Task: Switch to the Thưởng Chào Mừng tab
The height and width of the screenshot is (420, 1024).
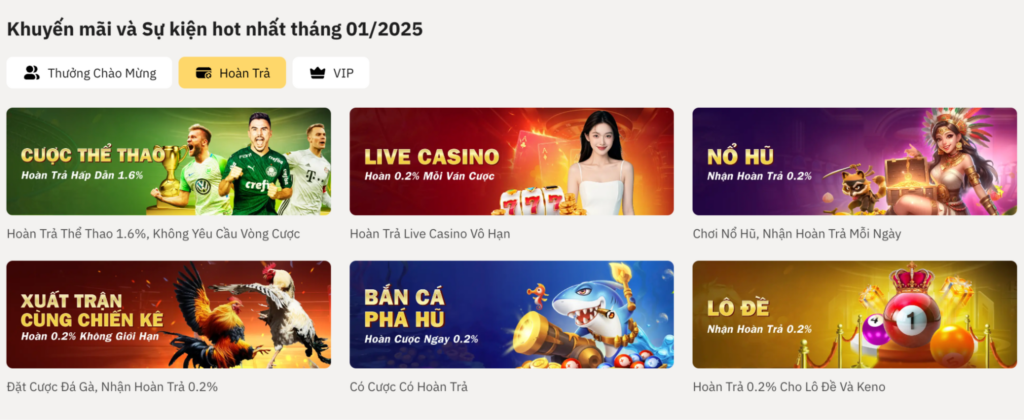Action: point(89,73)
